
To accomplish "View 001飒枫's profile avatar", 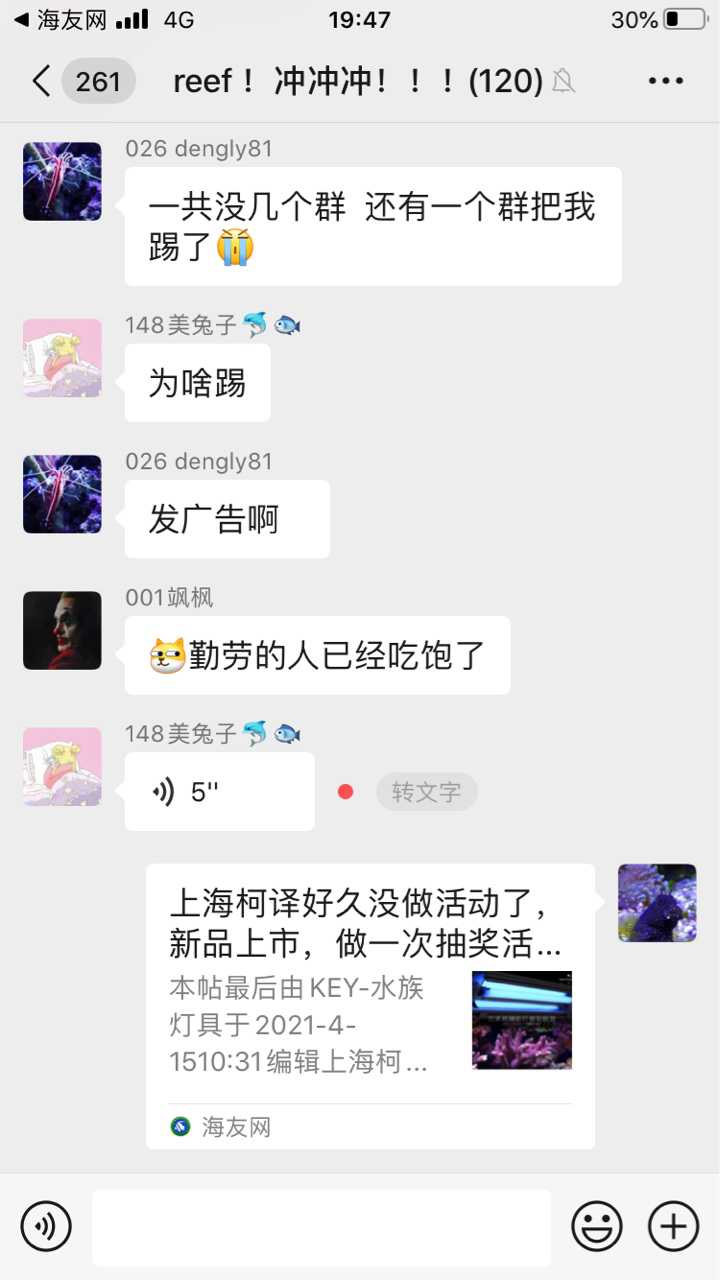I will (62, 630).
